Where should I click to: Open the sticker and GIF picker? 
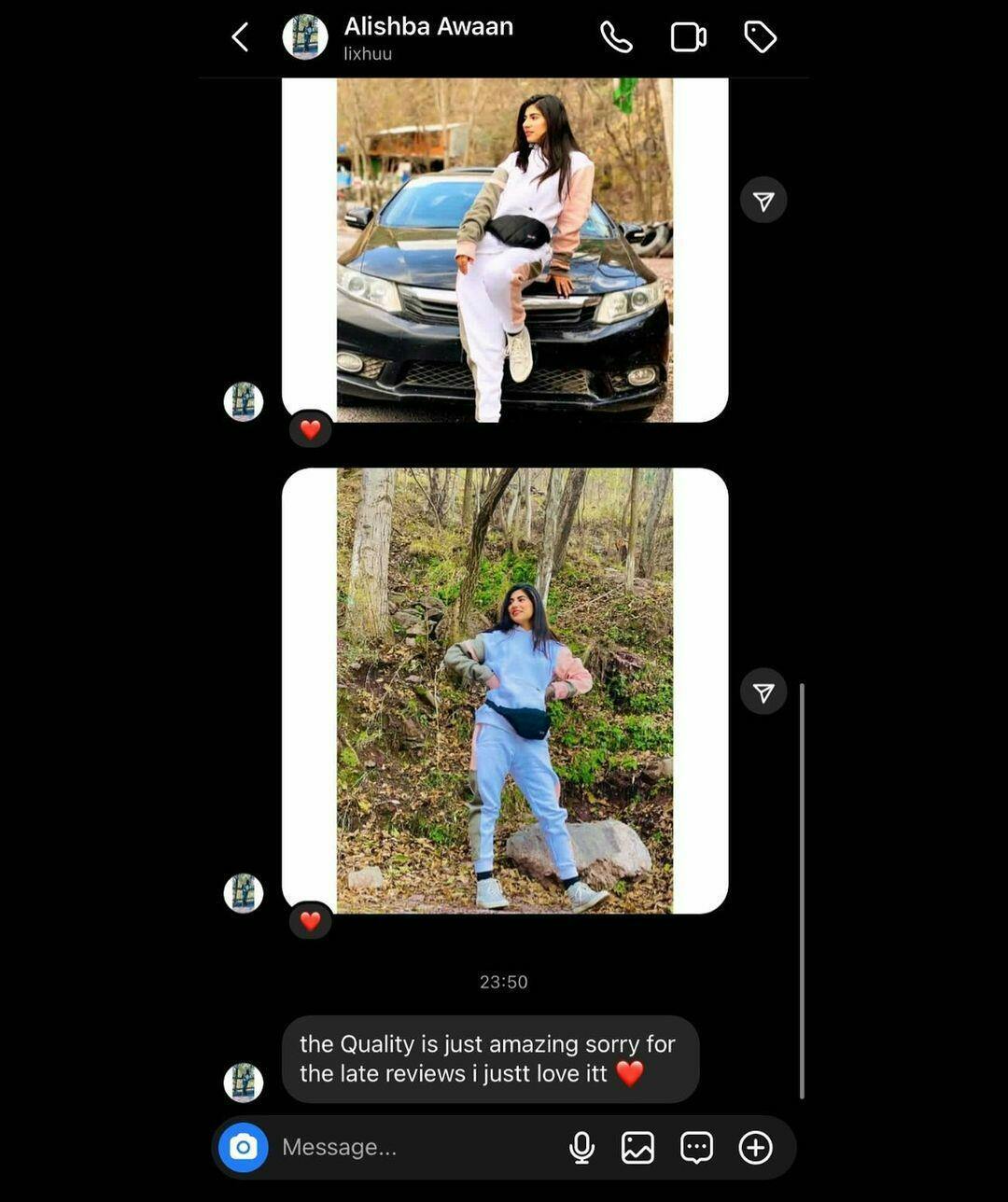(696, 1147)
